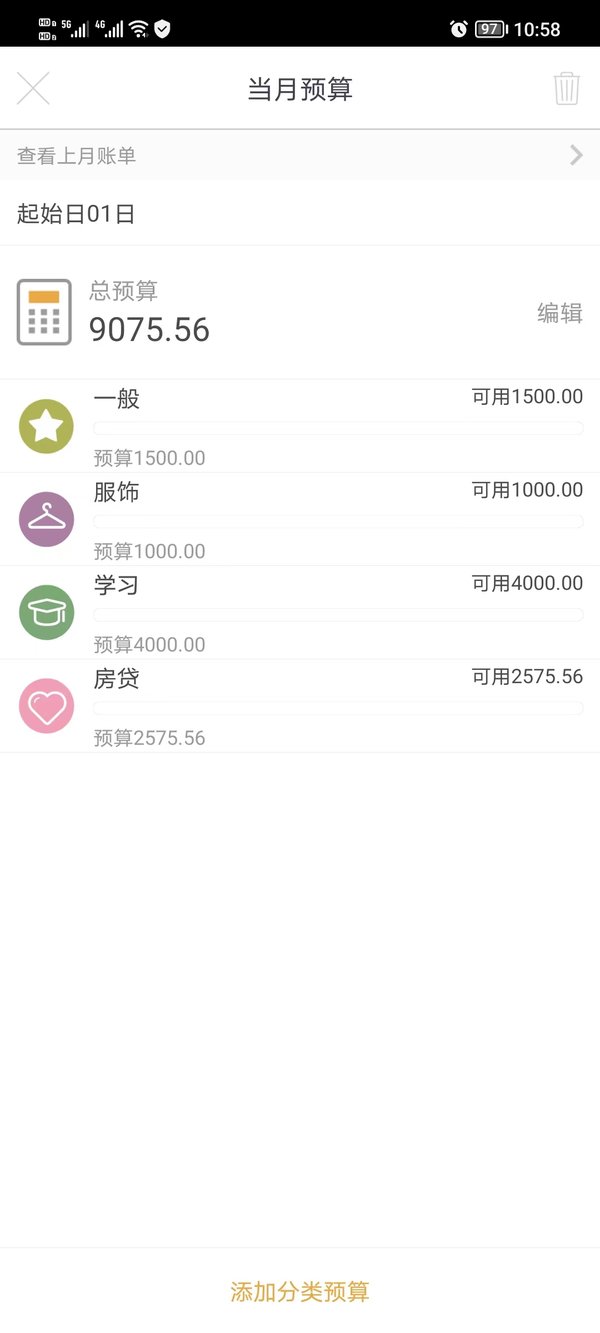The width and height of the screenshot is (600, 1333).
Task: Add a category budget via 添加分类预算
Action: (300, 1291)
